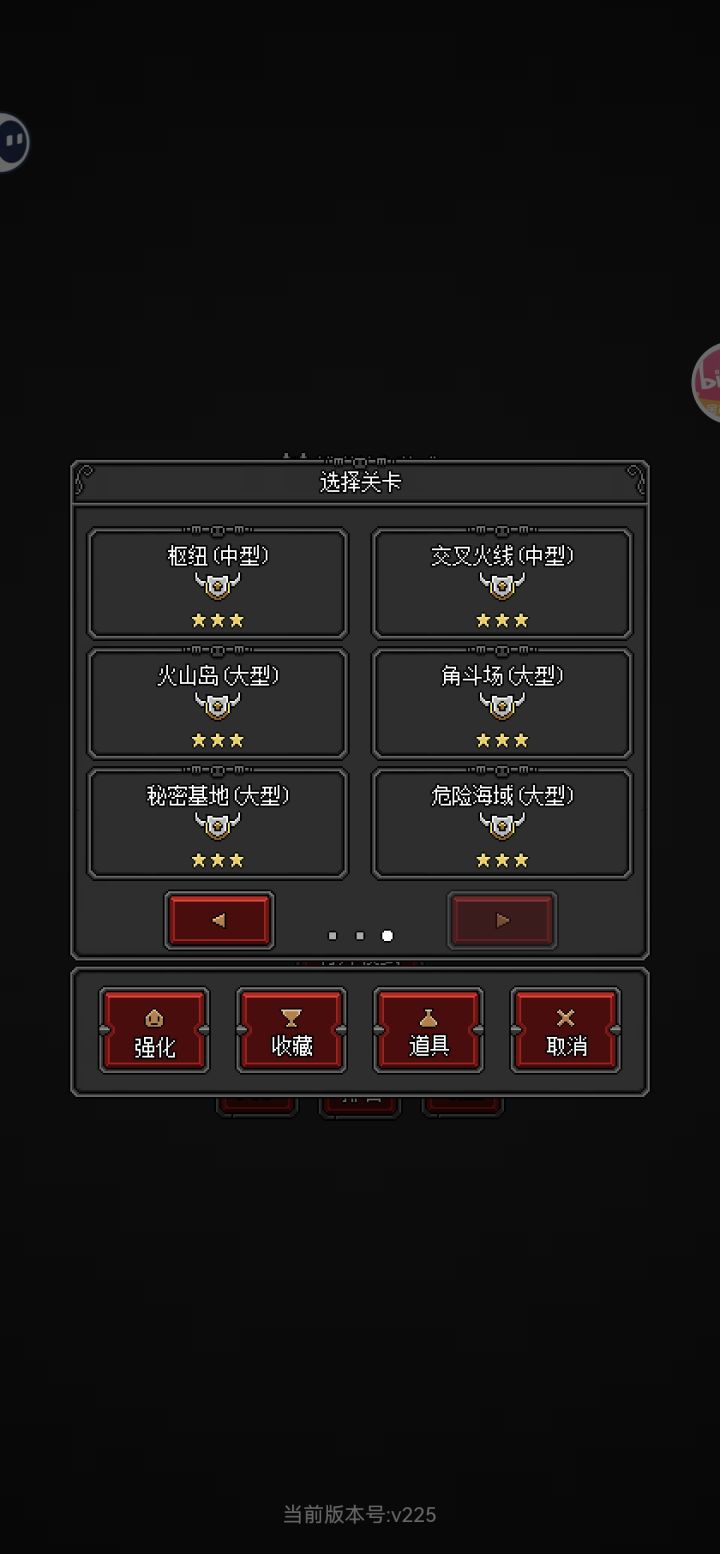Screen dimensions: 720x1554
Task: Select the 火山岛(大型) level card
Action: click(218, 702)
